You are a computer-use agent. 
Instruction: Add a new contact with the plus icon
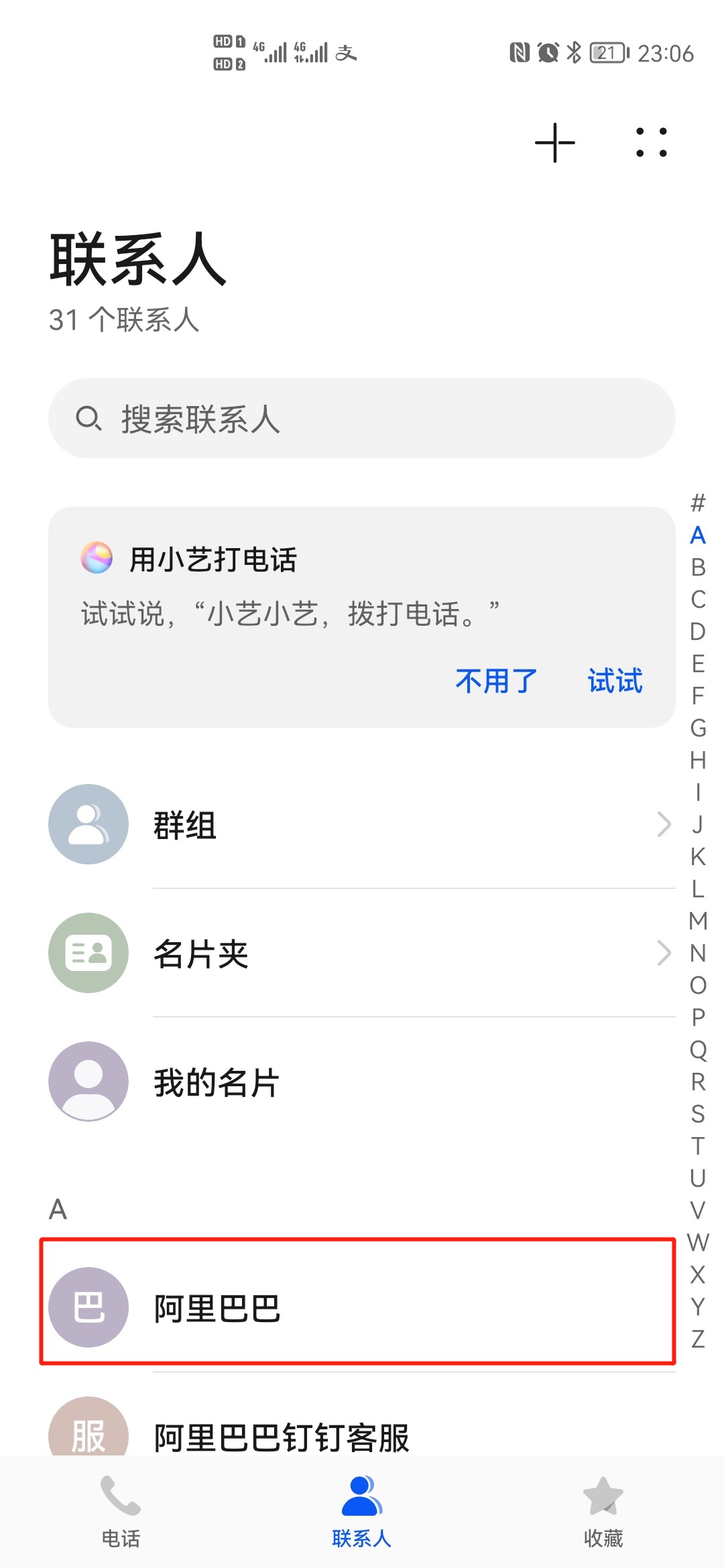point(555,143)
